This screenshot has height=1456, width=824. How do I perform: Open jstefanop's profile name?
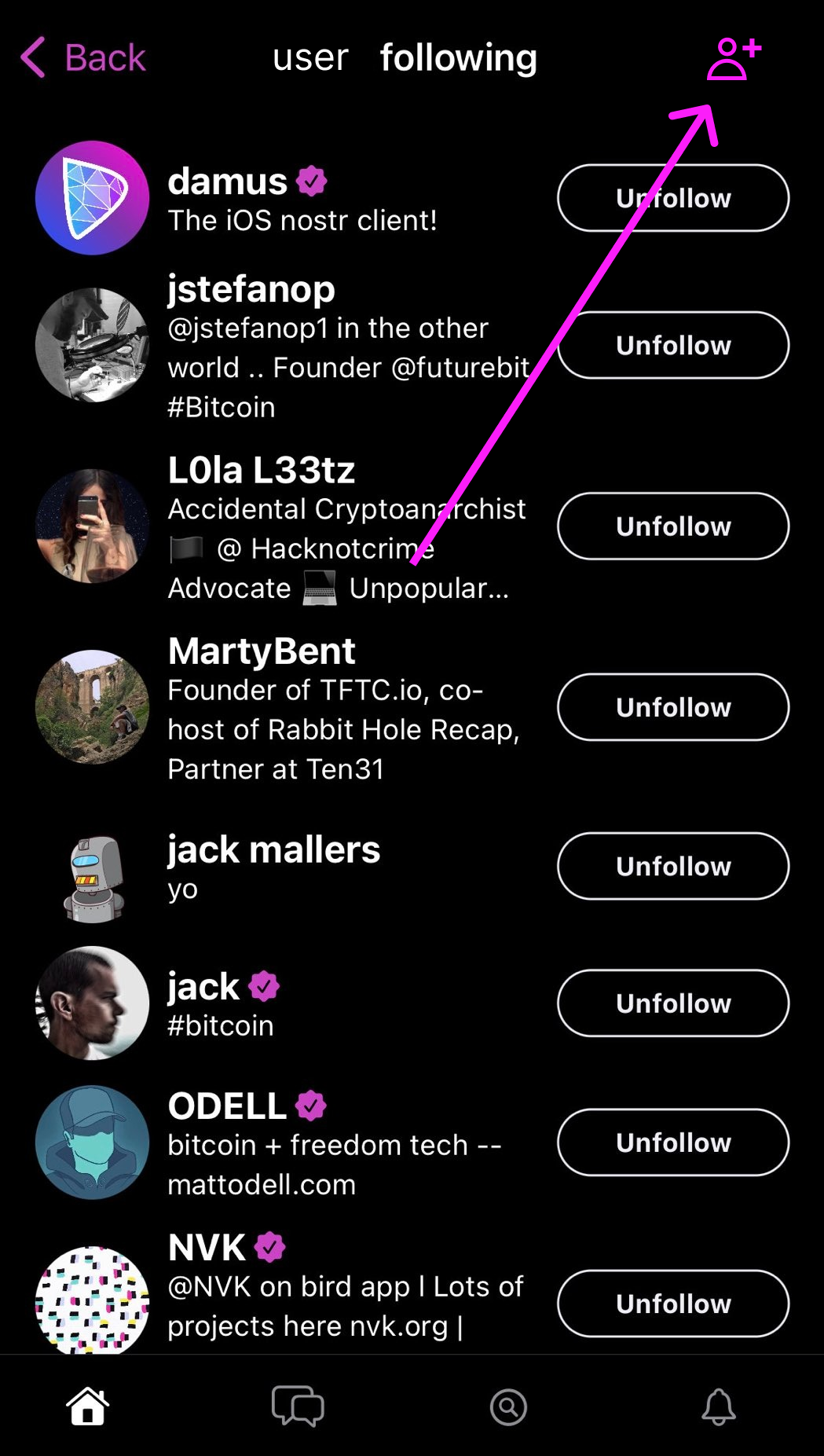point(251,289)
